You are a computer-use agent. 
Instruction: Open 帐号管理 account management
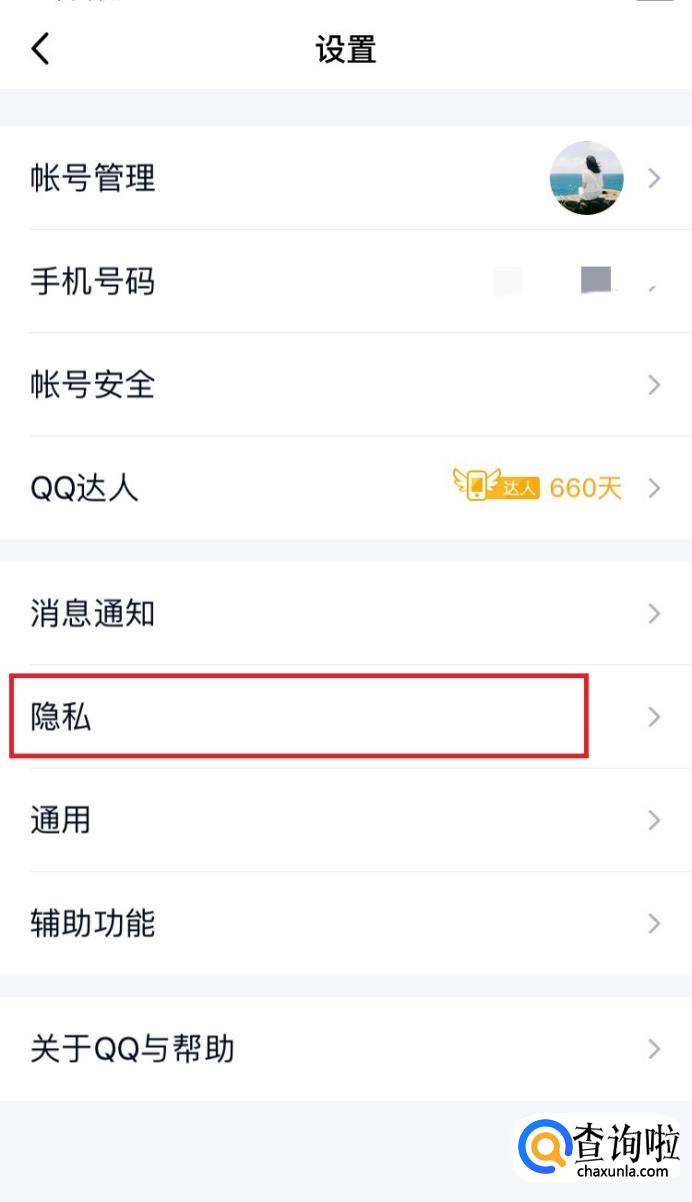point(345,178)
